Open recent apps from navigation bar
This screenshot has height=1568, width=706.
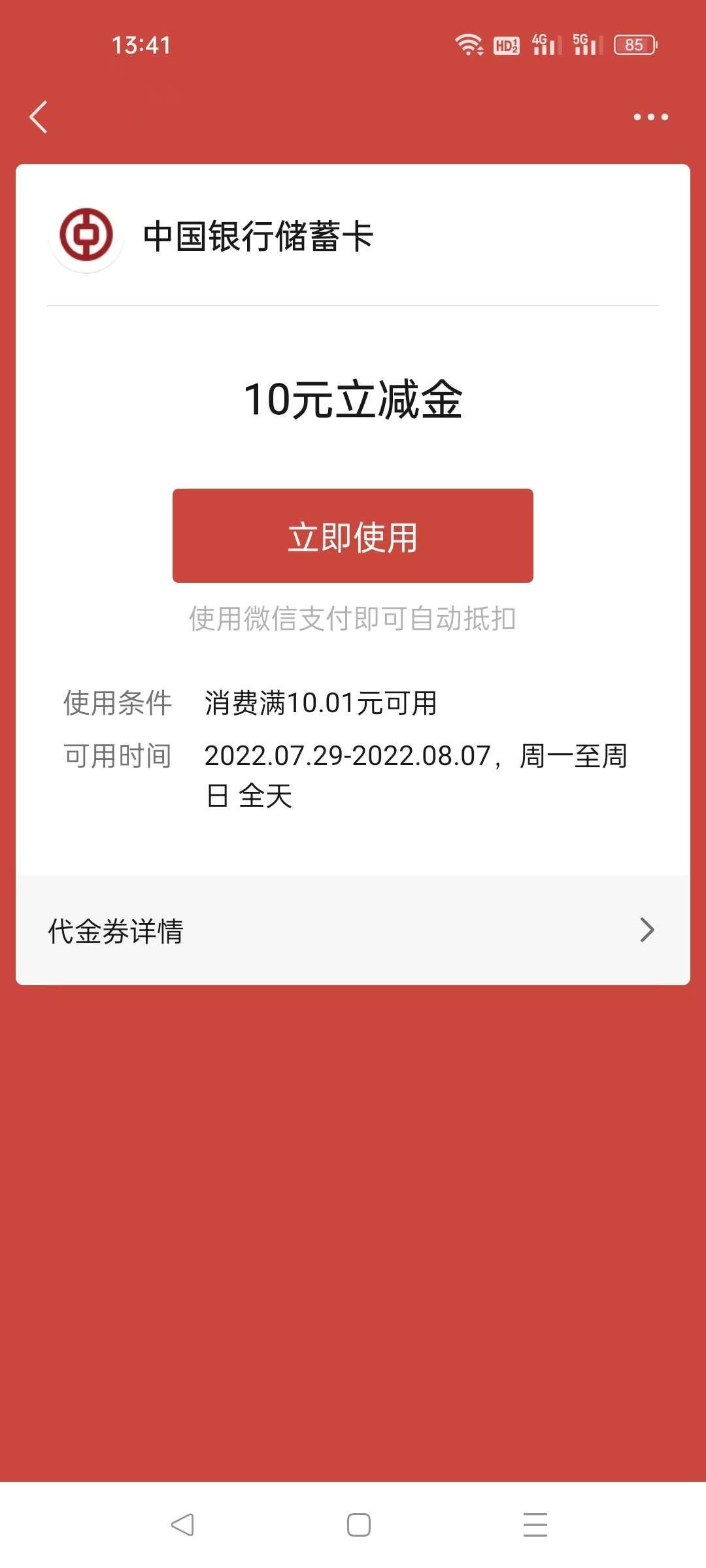point(535,1525)
